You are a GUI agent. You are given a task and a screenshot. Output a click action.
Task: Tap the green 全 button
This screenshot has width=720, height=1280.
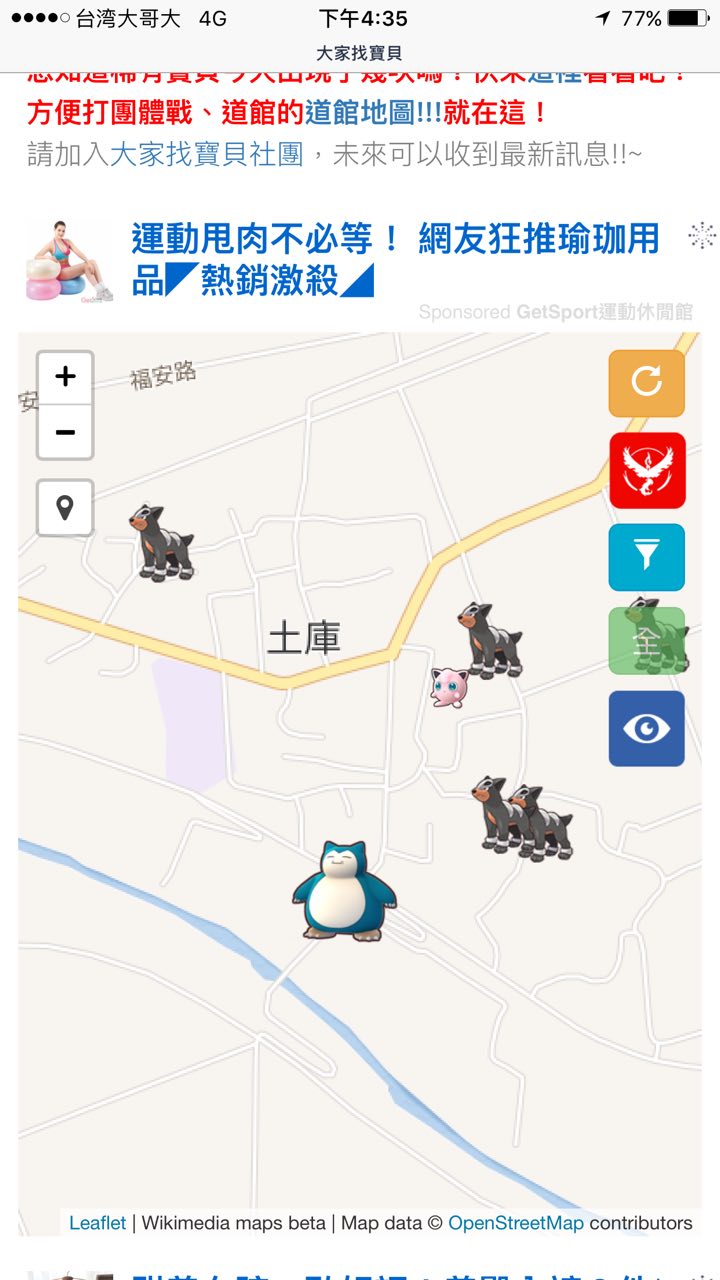[647, 641]
